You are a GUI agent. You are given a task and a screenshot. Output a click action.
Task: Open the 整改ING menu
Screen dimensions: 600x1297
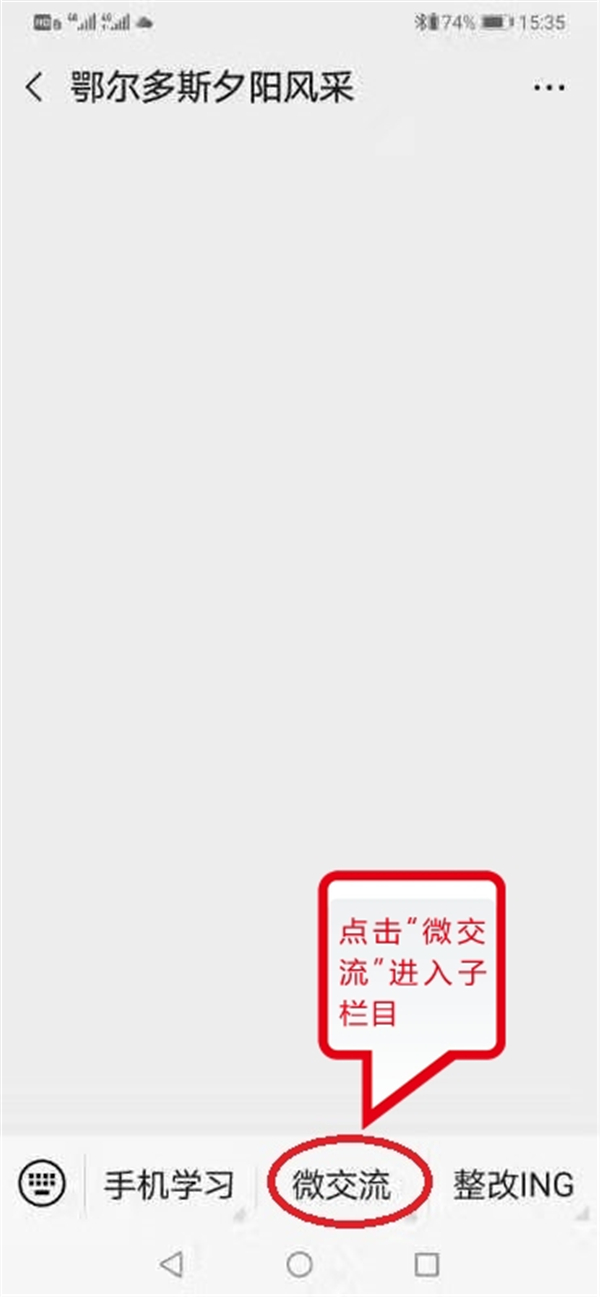[514, 1185]
